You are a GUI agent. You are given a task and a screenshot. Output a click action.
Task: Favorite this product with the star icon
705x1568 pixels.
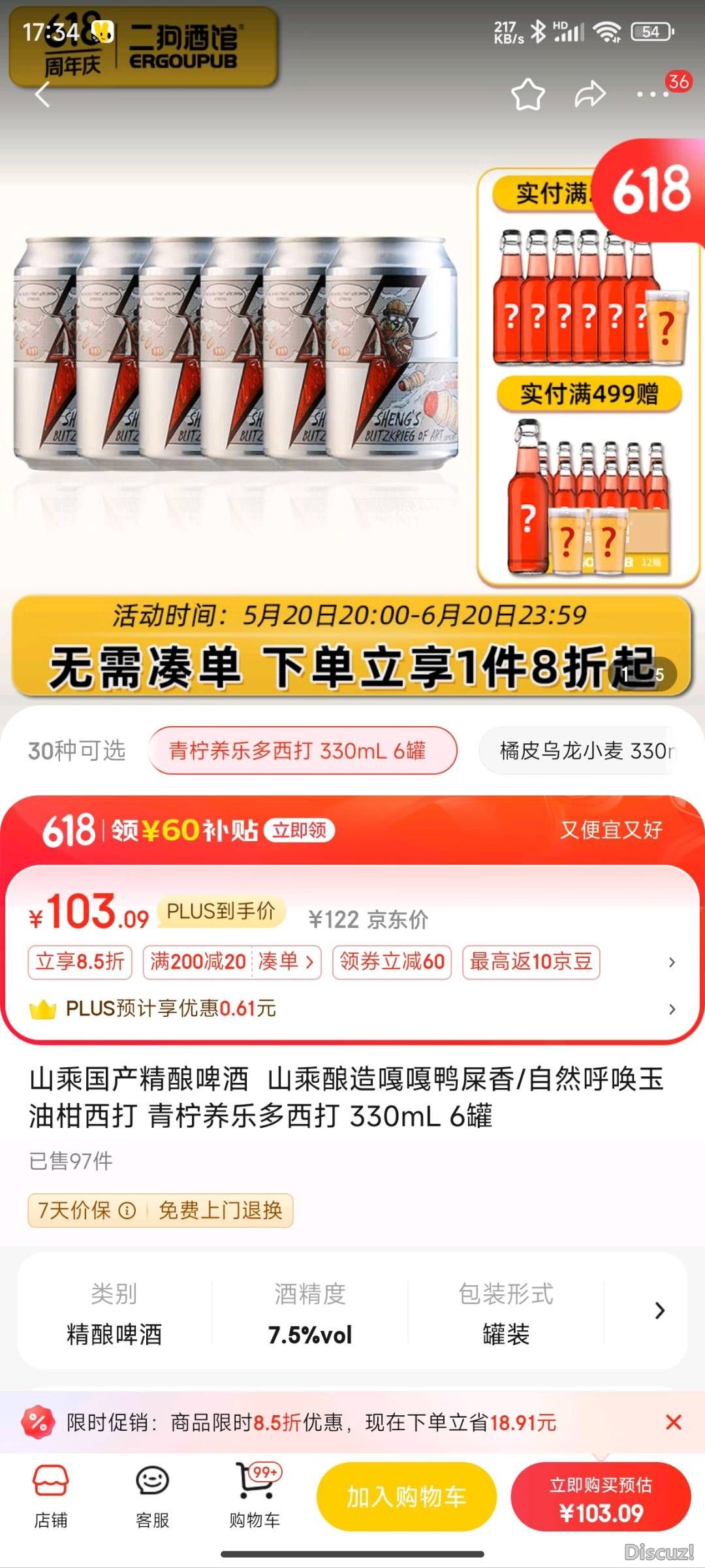click(x=527, y=95)
